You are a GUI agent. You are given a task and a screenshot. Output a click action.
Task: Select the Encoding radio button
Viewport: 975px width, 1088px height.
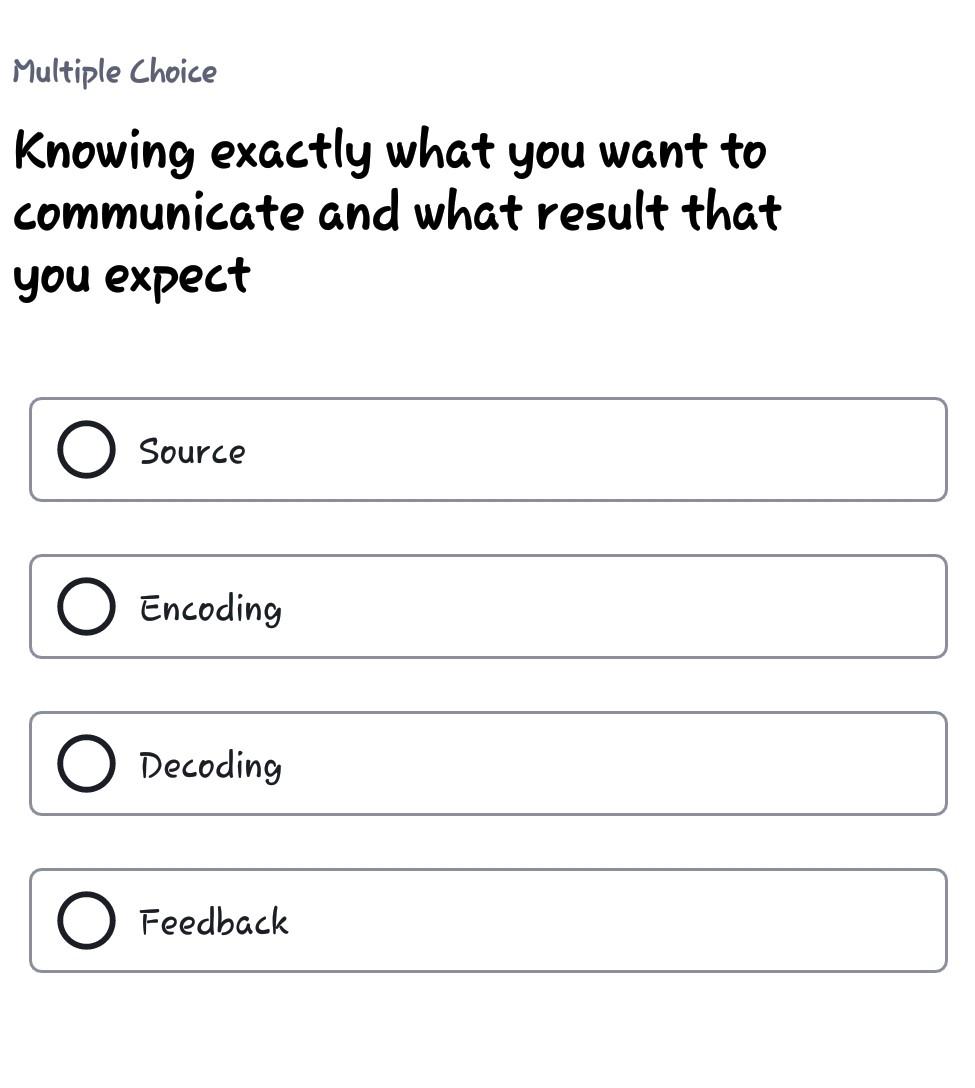[86, 606]
